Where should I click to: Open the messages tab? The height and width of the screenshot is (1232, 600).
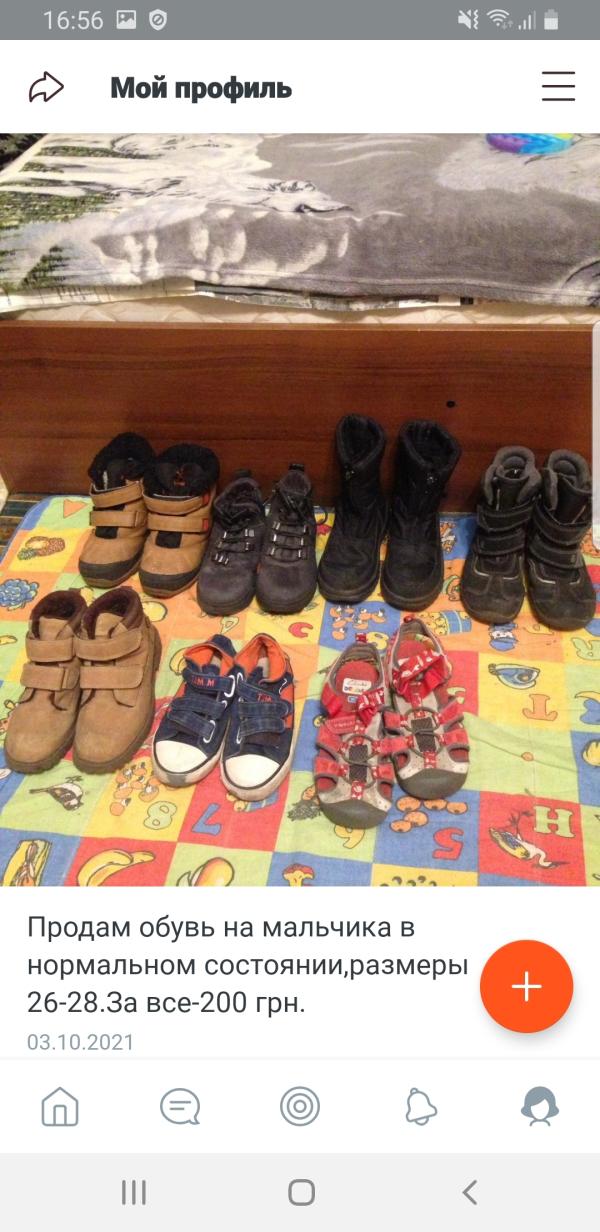coord(180,1107)
